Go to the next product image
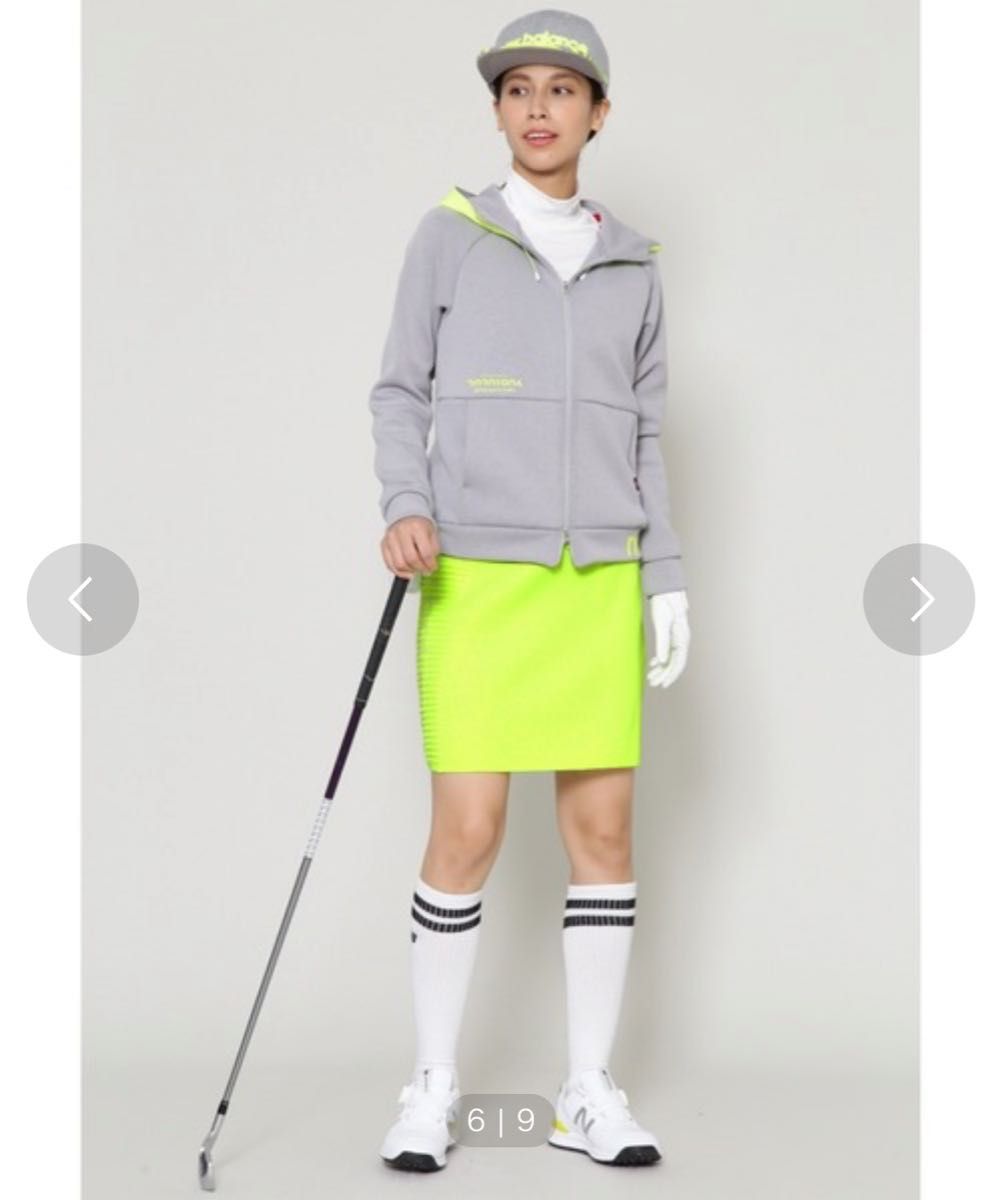Image resolution: width=1003 pixels, height=1200 pixels. (x=918, y=600)
